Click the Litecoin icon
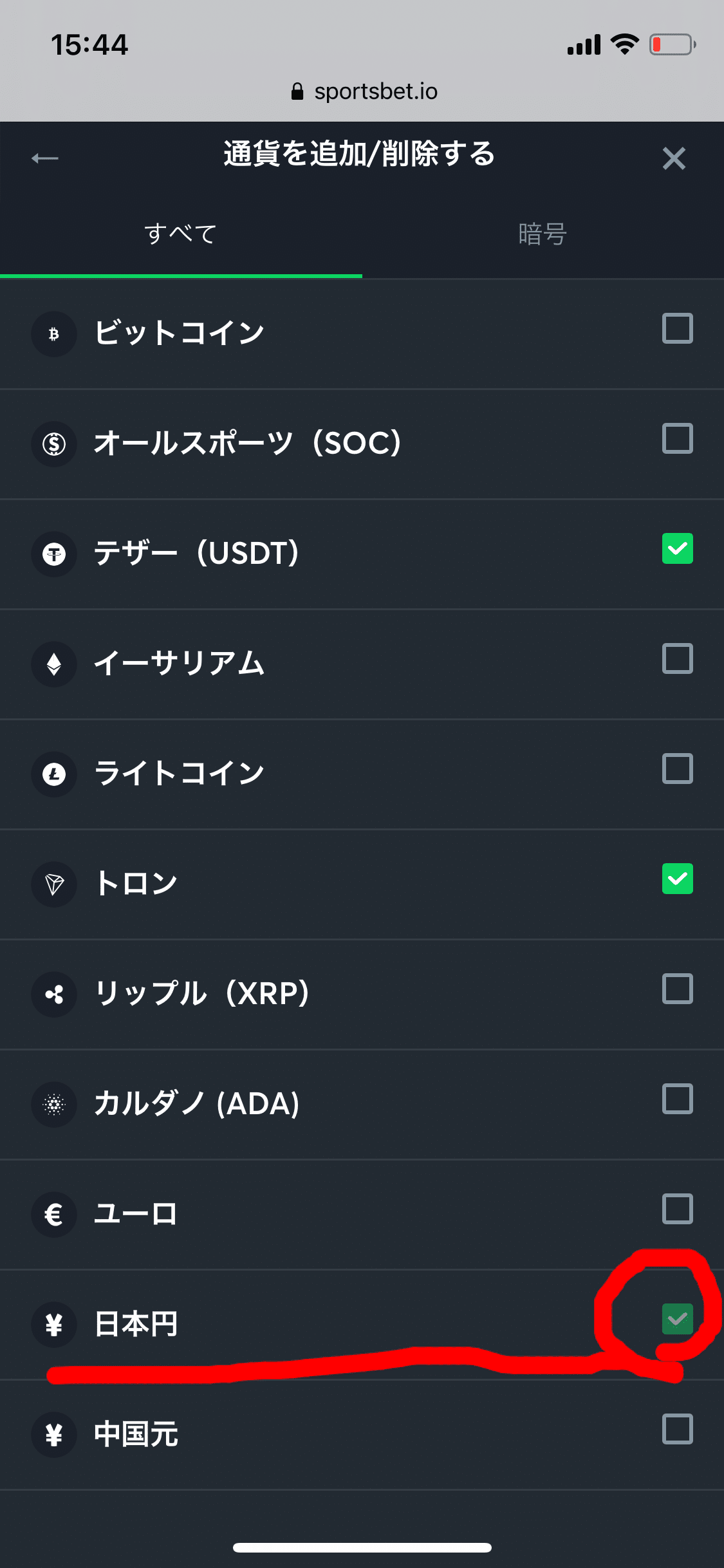Viewport: 724px width, 1568px height. click(x=54, y=774)
